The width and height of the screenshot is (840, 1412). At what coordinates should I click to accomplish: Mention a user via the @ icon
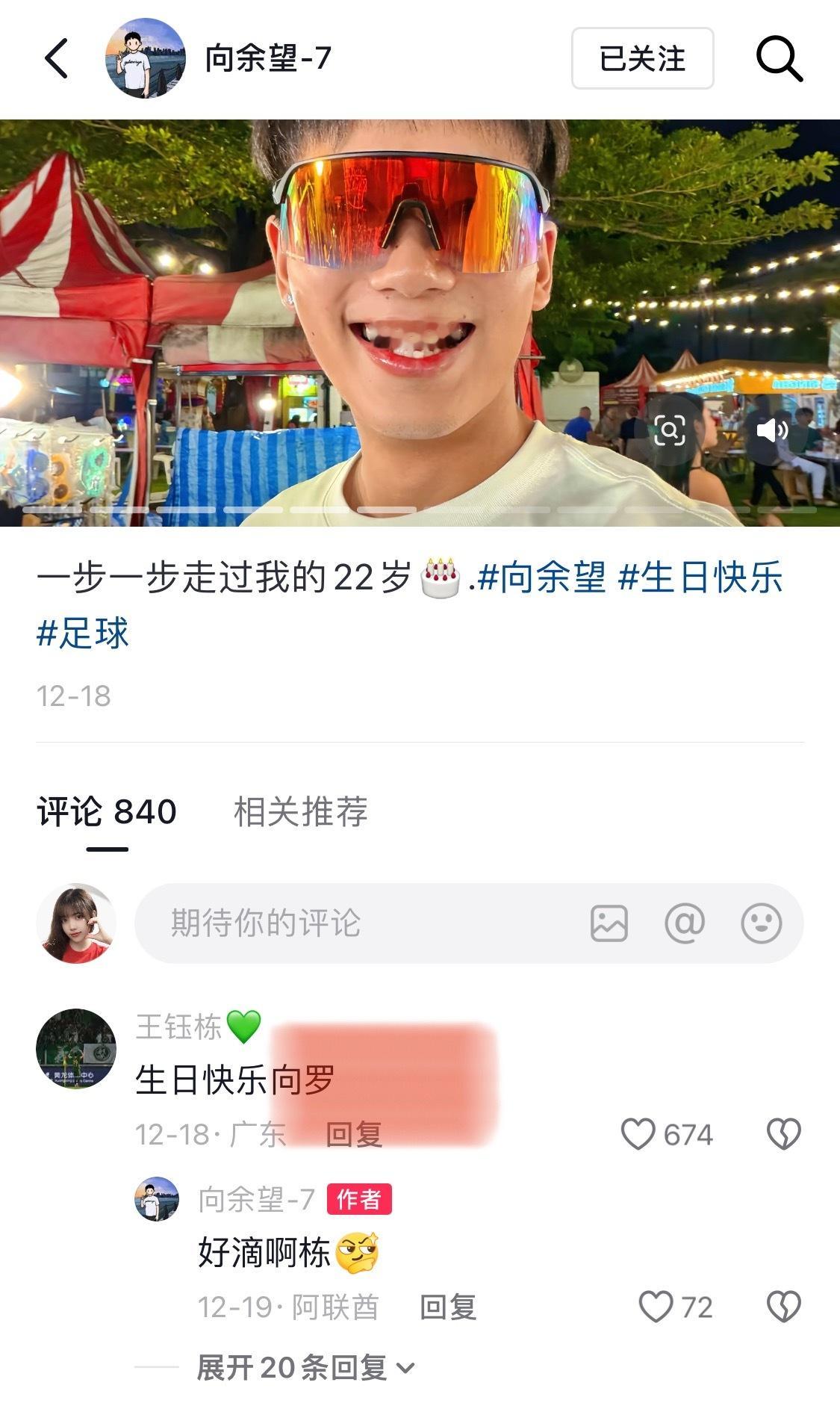684,924
